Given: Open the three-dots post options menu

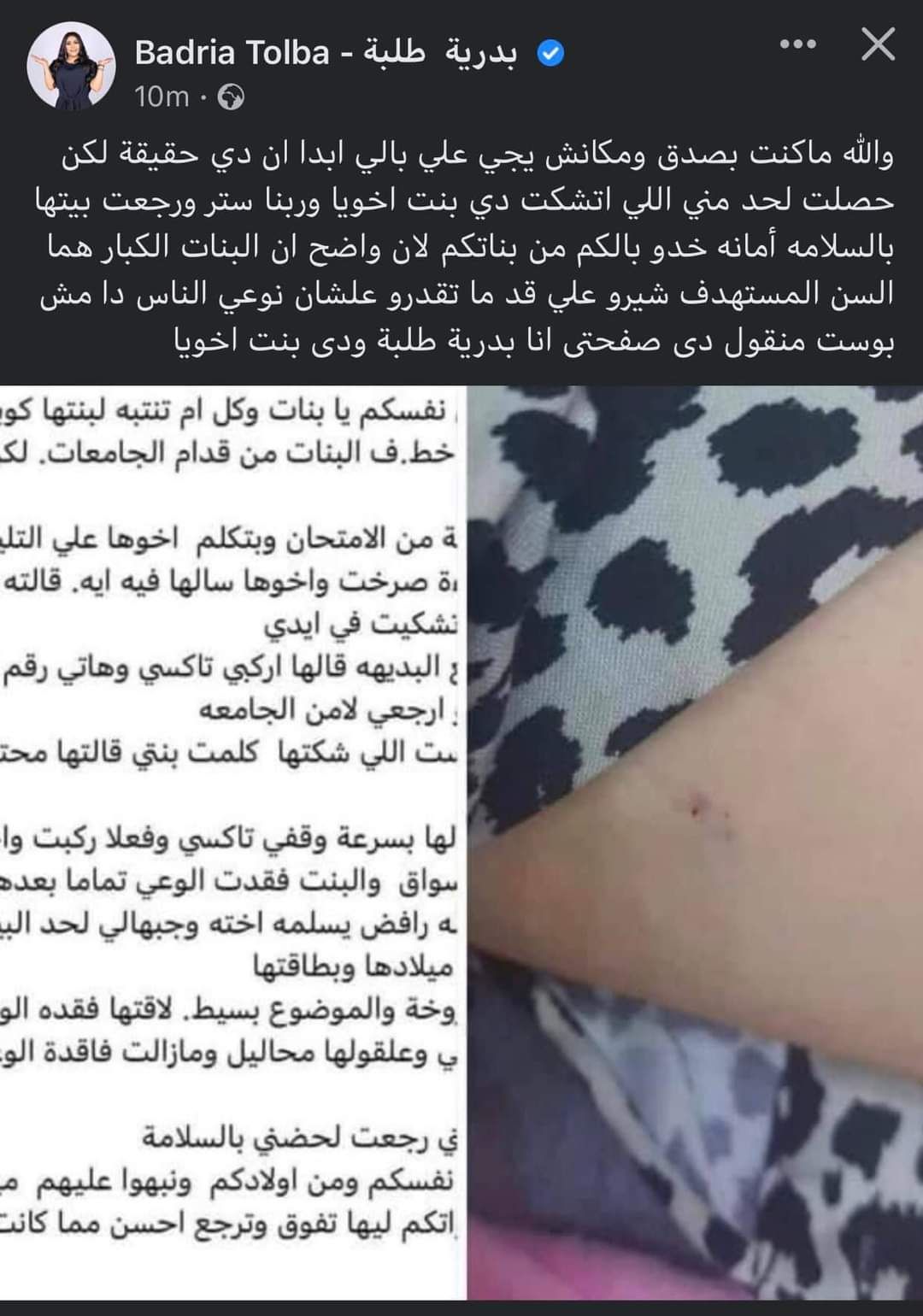Looking at the screenshot, I should tap(798, 45).
